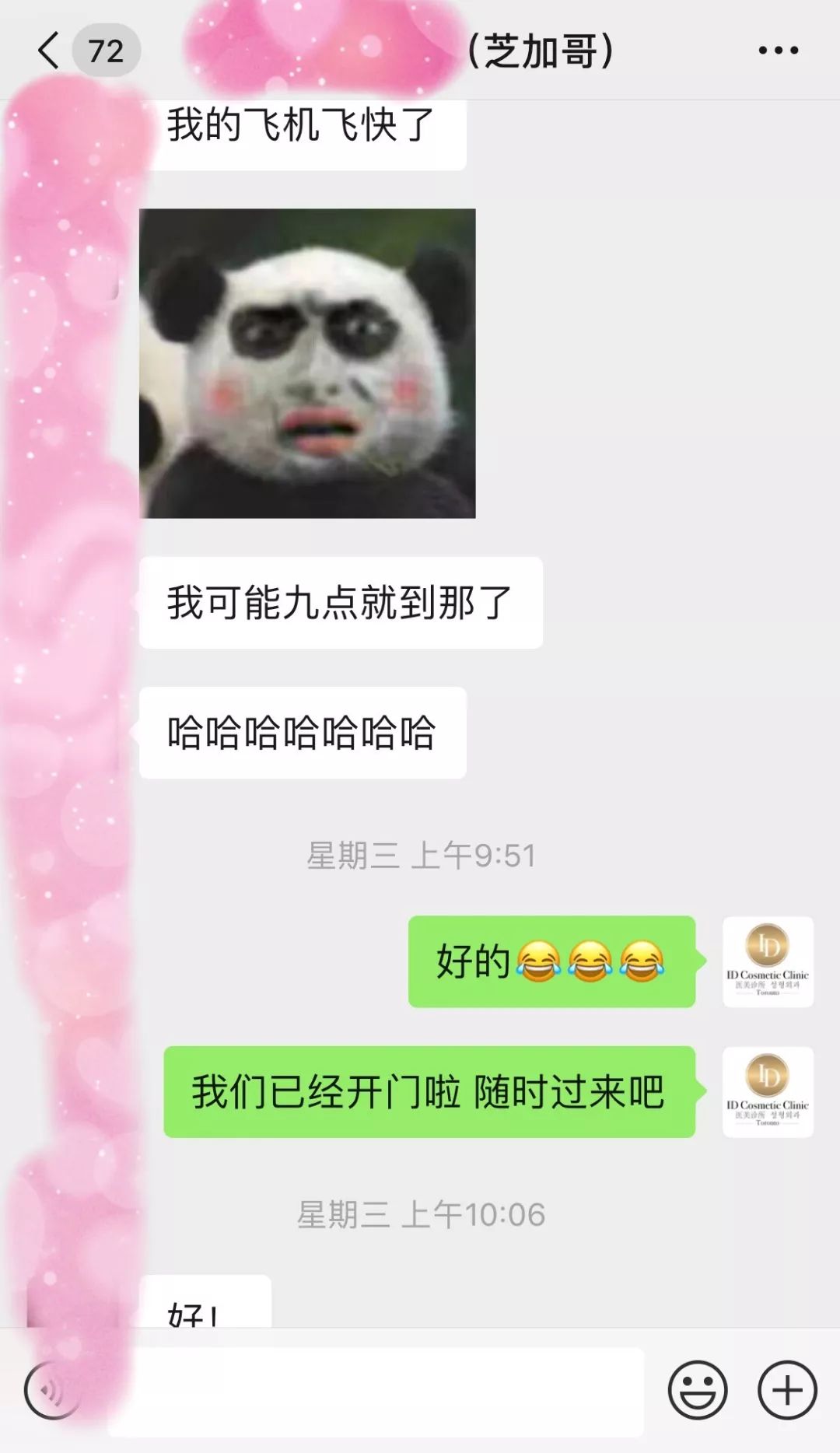The image size is (840, 1453).
Task: Switch to voice message input
Action: click(x=51, y=1390)
